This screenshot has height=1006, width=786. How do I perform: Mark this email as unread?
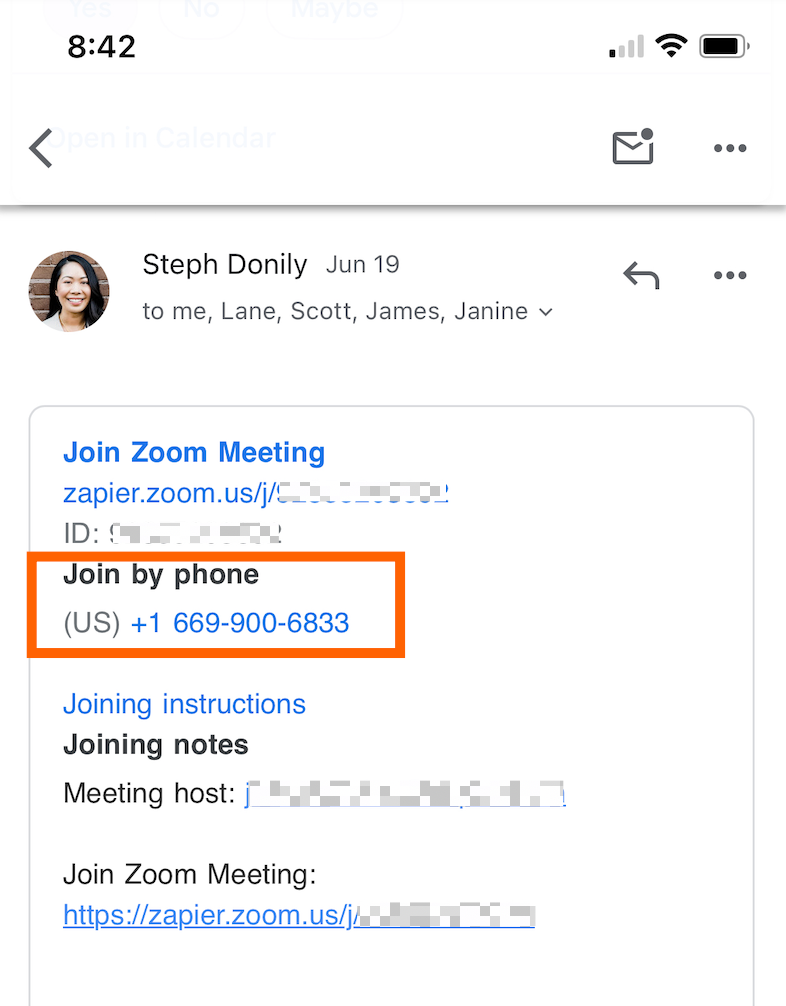632,148
